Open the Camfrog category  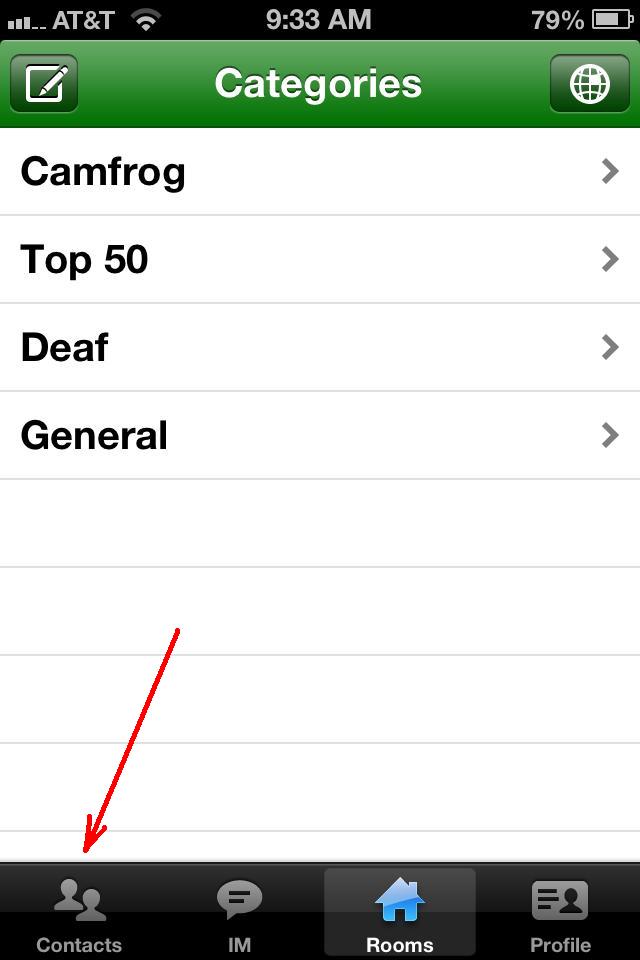pos(320,172)
